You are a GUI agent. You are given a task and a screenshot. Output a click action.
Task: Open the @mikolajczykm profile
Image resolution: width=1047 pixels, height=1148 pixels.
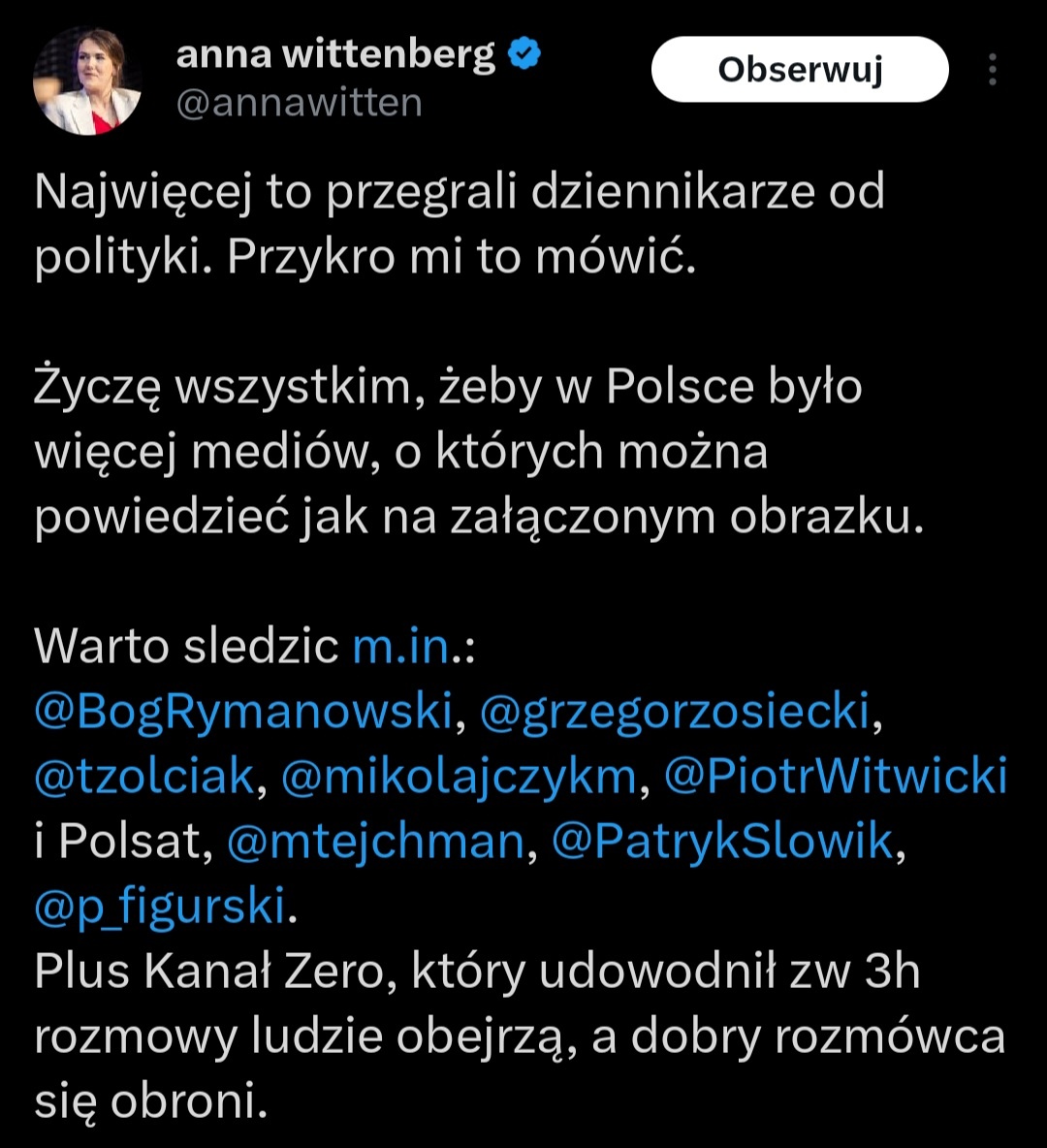pos(459,777)
